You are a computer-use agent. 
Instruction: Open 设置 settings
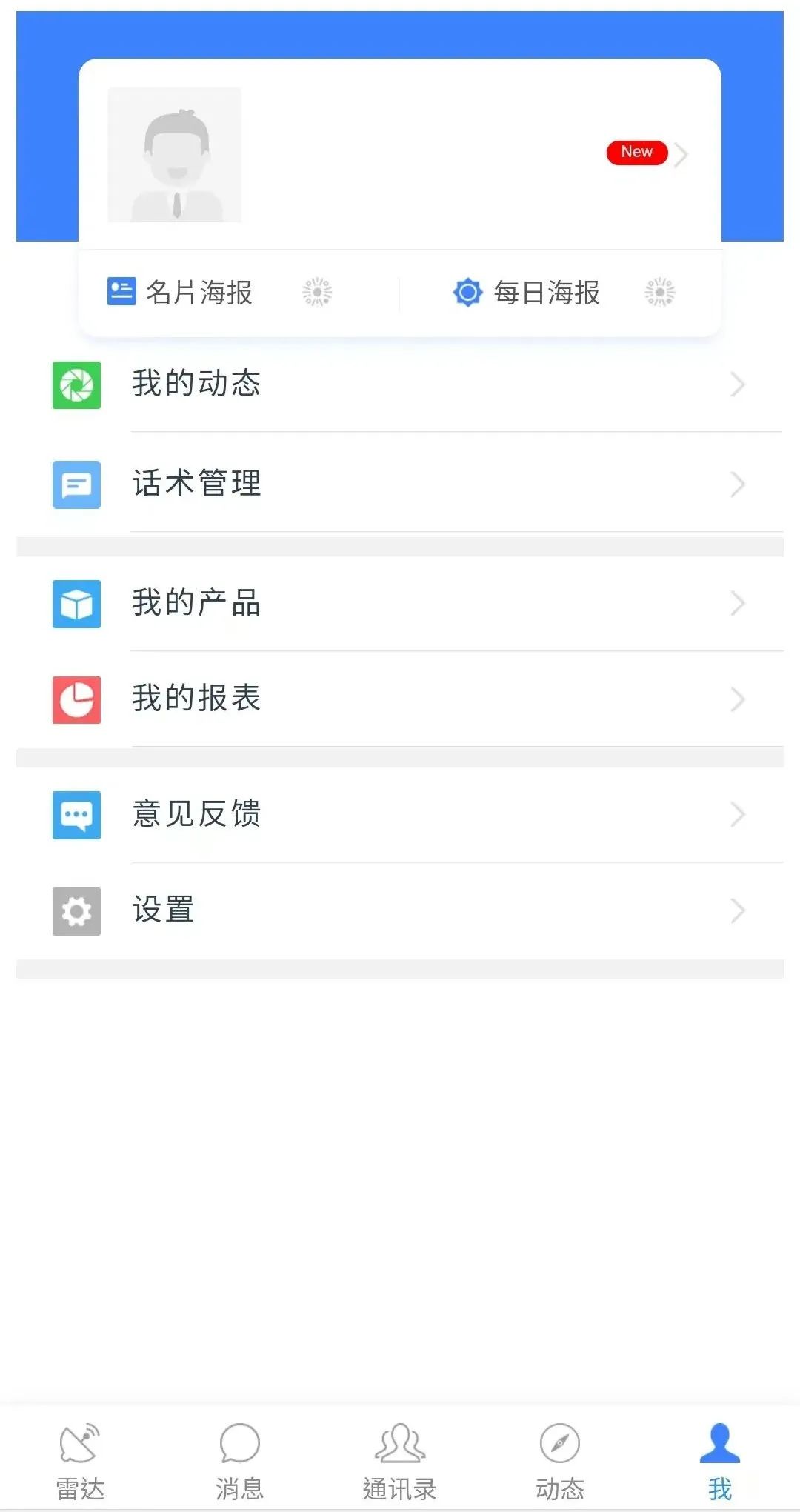click(400, 910)
